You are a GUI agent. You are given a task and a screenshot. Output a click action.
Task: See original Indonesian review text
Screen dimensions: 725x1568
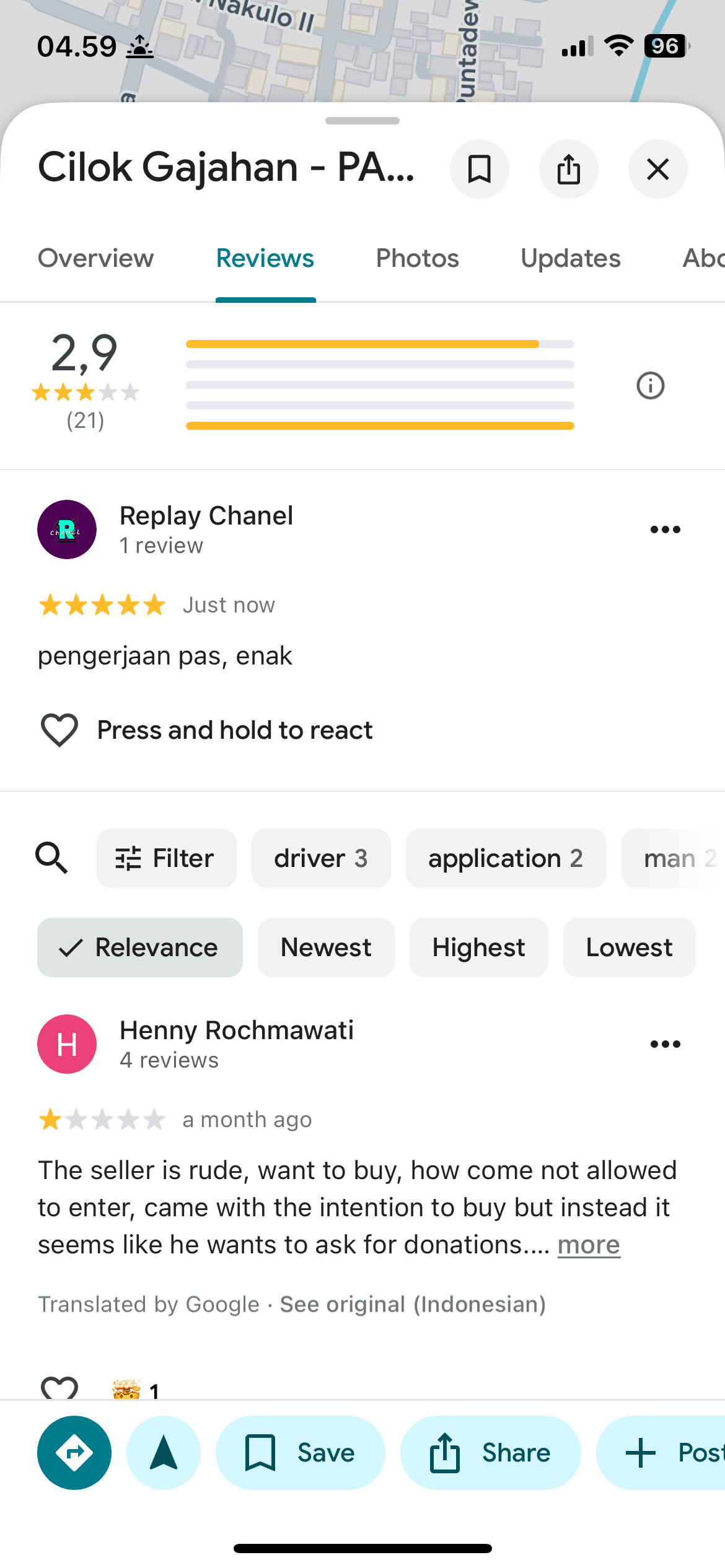(x=413, y=1304)
